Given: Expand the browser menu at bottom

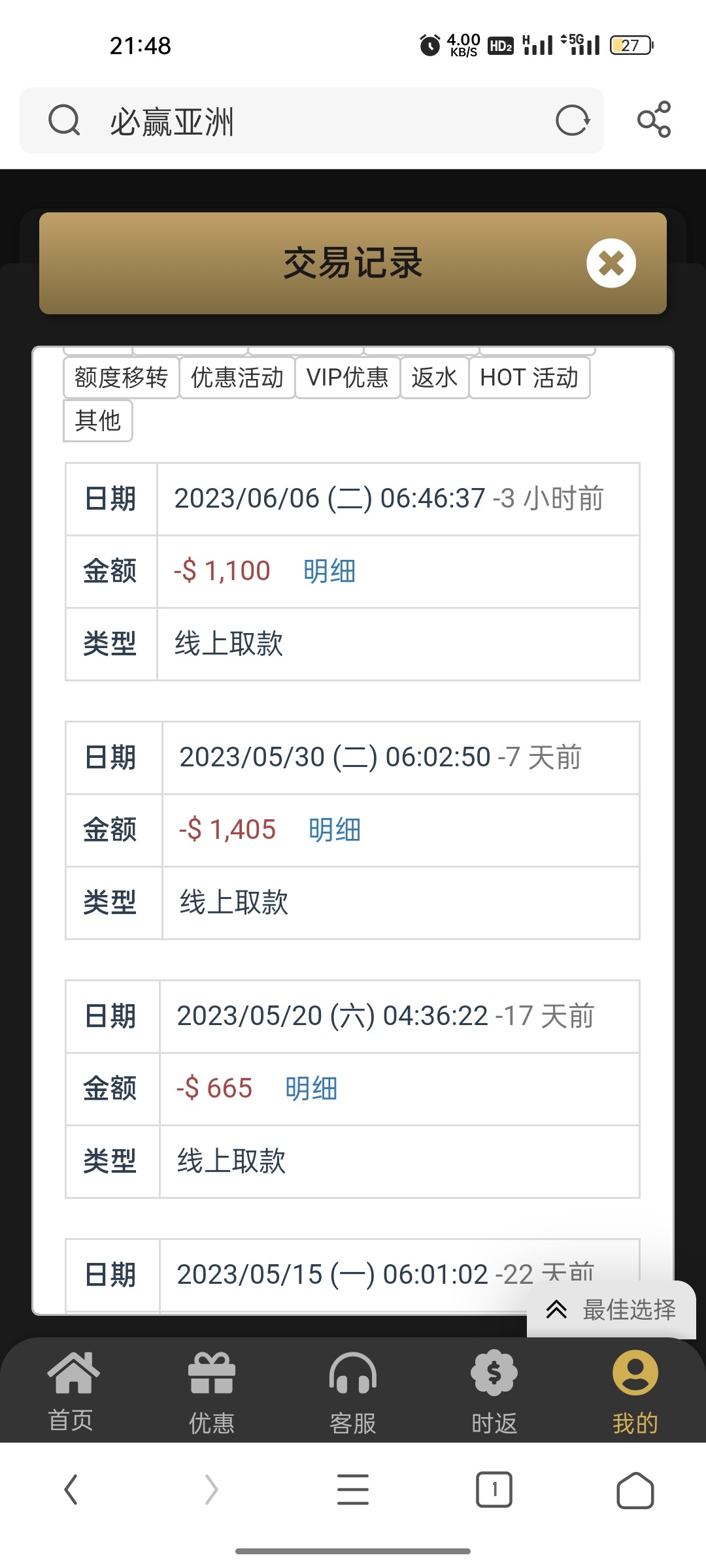Looking at the screenshot, I should tap(353, 1490).
